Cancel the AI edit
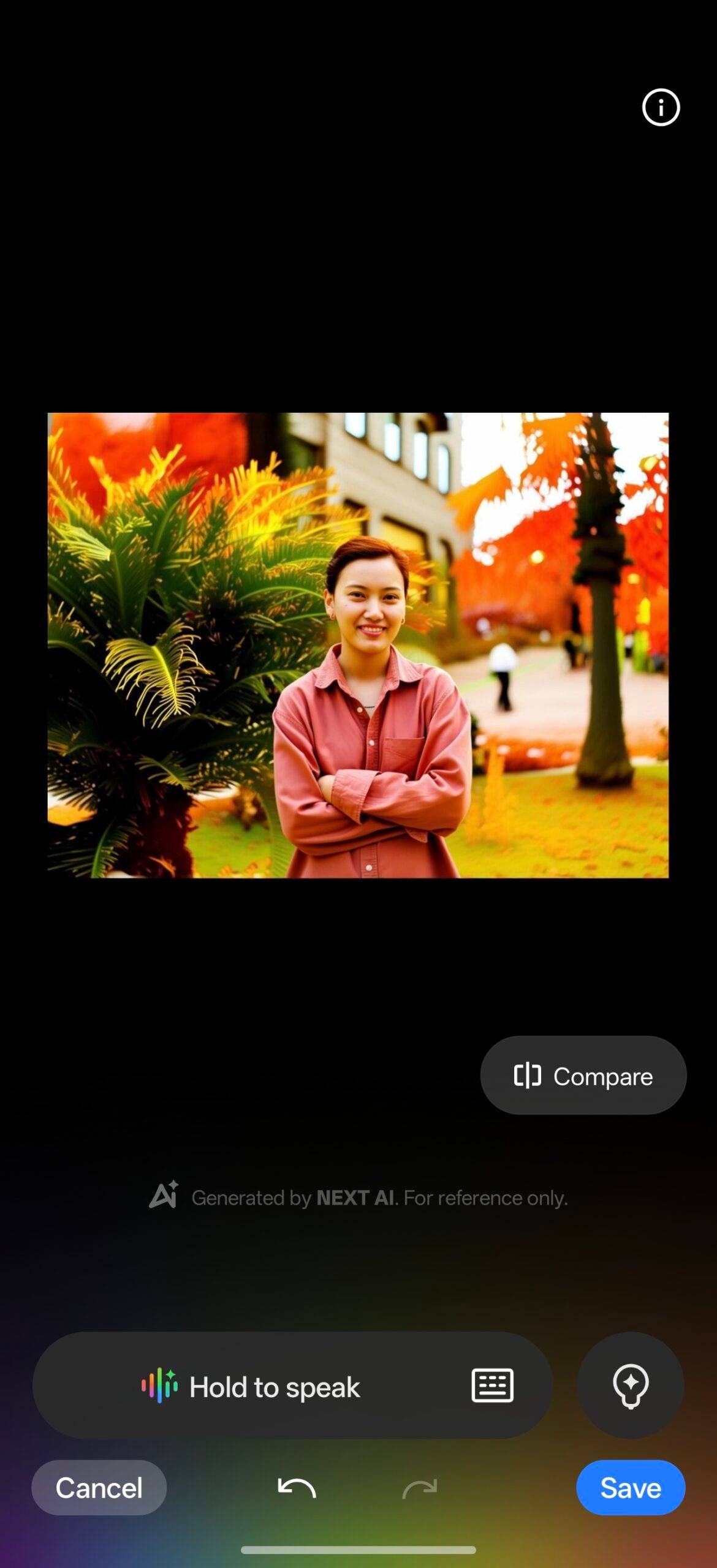This screenshot has height=1568, width=717. [x=99, y=1488]
